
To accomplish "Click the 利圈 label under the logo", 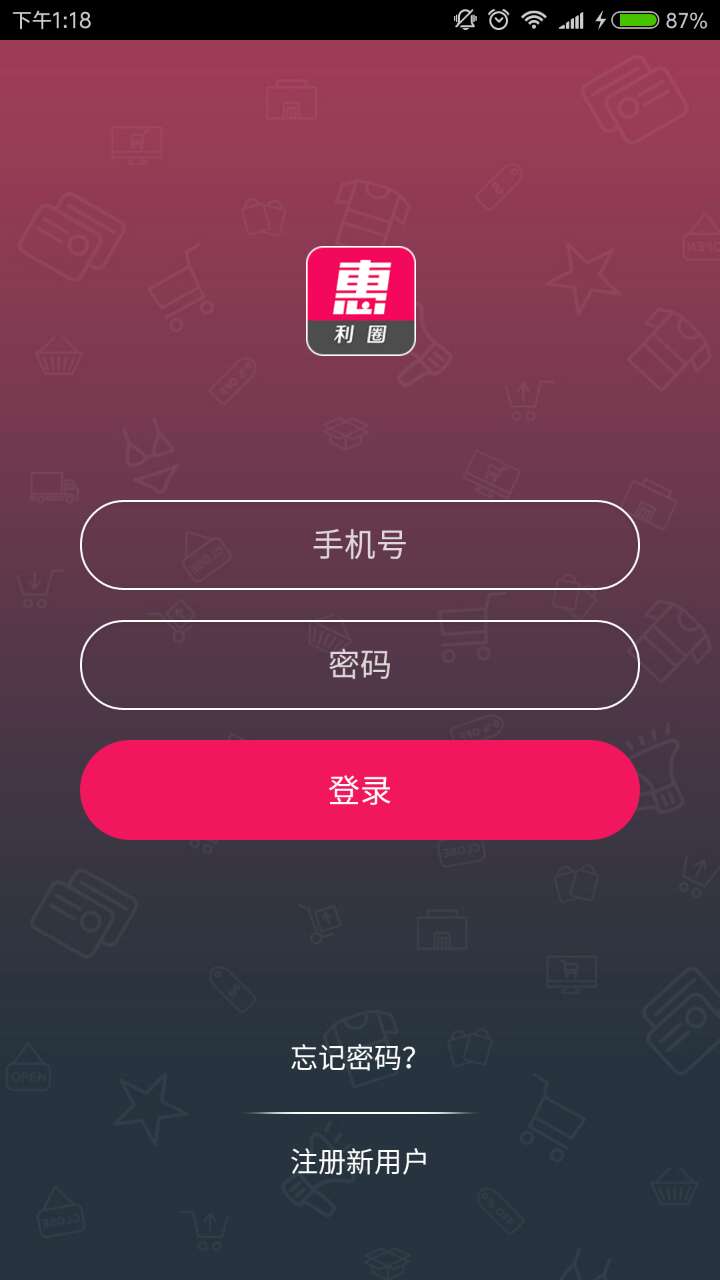I will [x=360, y=334].
